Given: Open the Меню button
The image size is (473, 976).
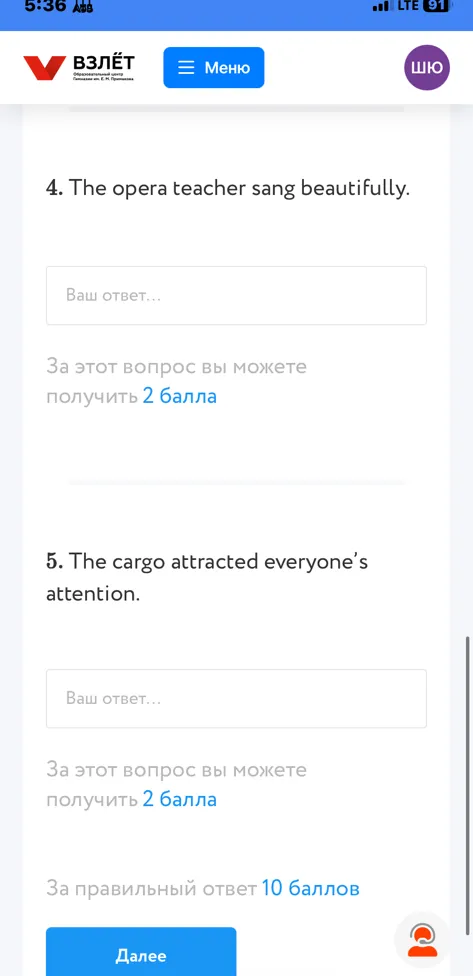Looking at the screenshot, I should point(213,67).
